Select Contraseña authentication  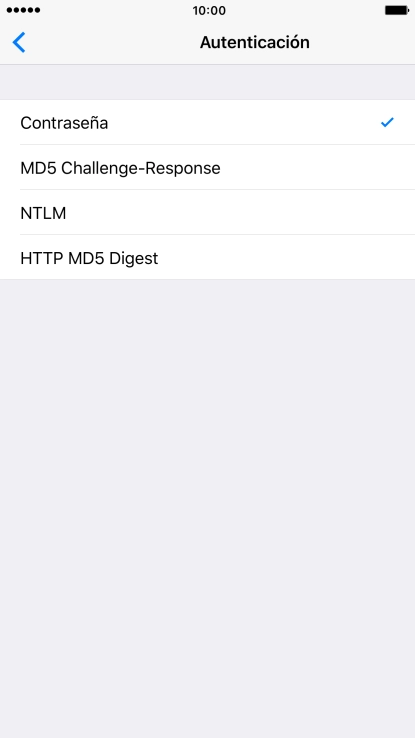[208, 122]
